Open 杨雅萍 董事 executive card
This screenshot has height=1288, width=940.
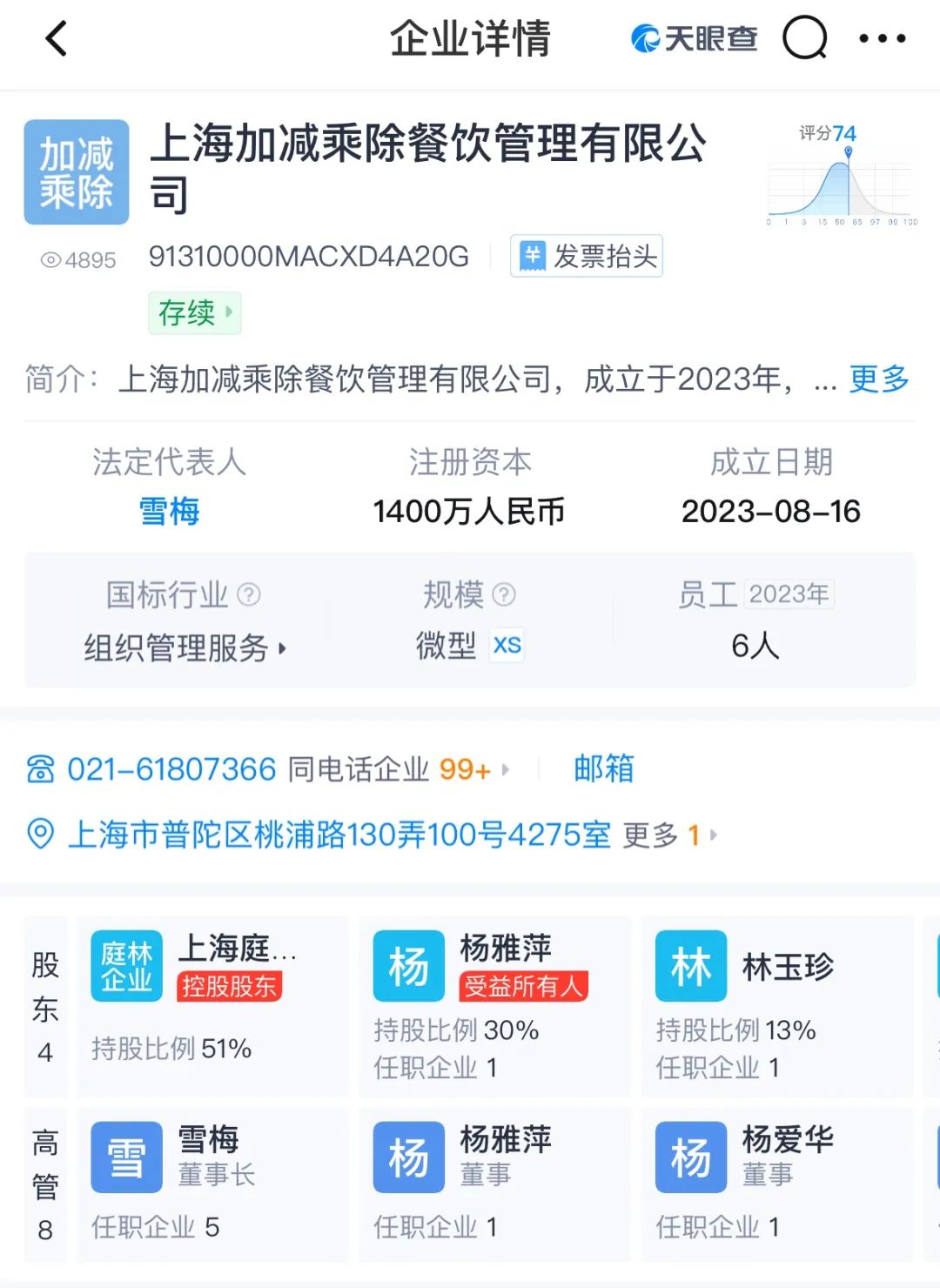point(493,1184)
